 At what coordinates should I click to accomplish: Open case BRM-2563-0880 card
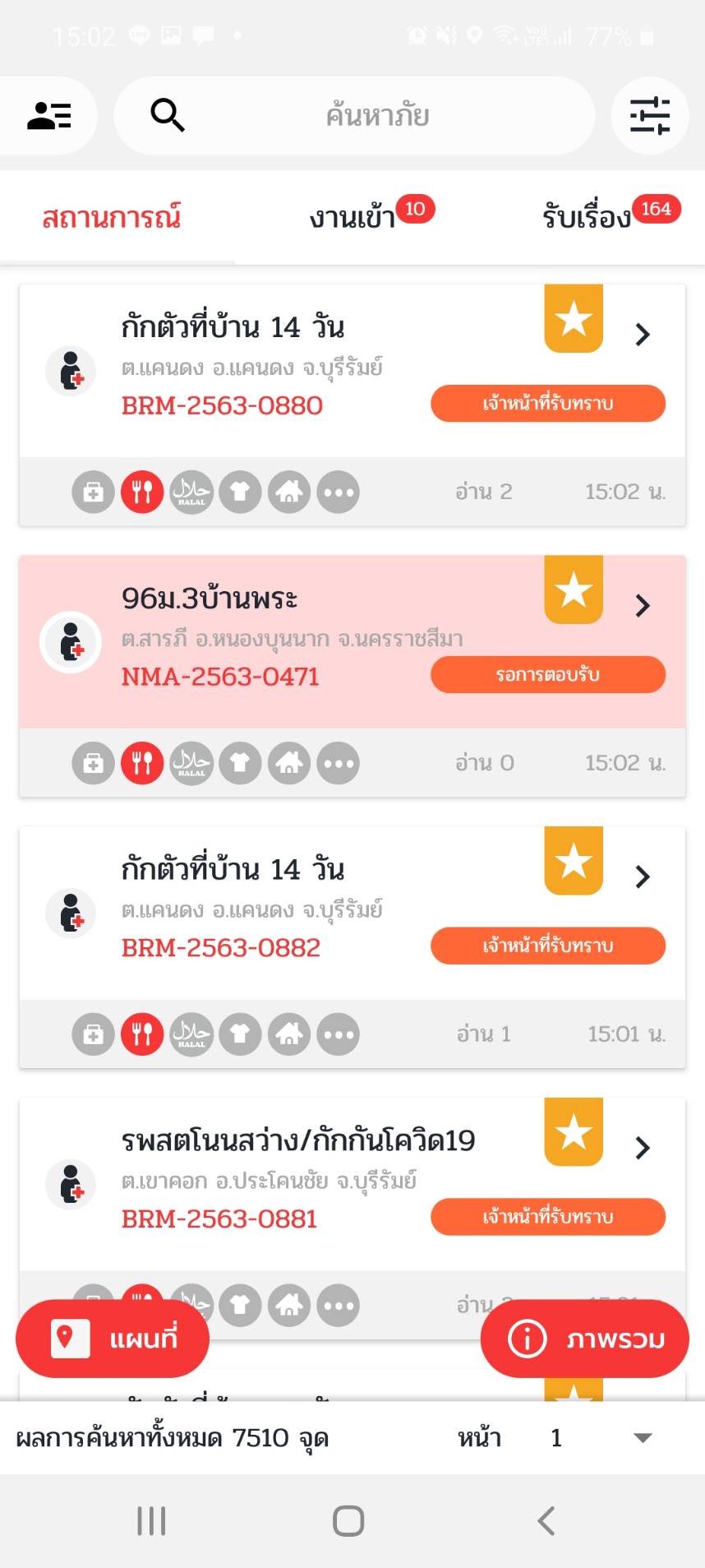pos(352,371)
